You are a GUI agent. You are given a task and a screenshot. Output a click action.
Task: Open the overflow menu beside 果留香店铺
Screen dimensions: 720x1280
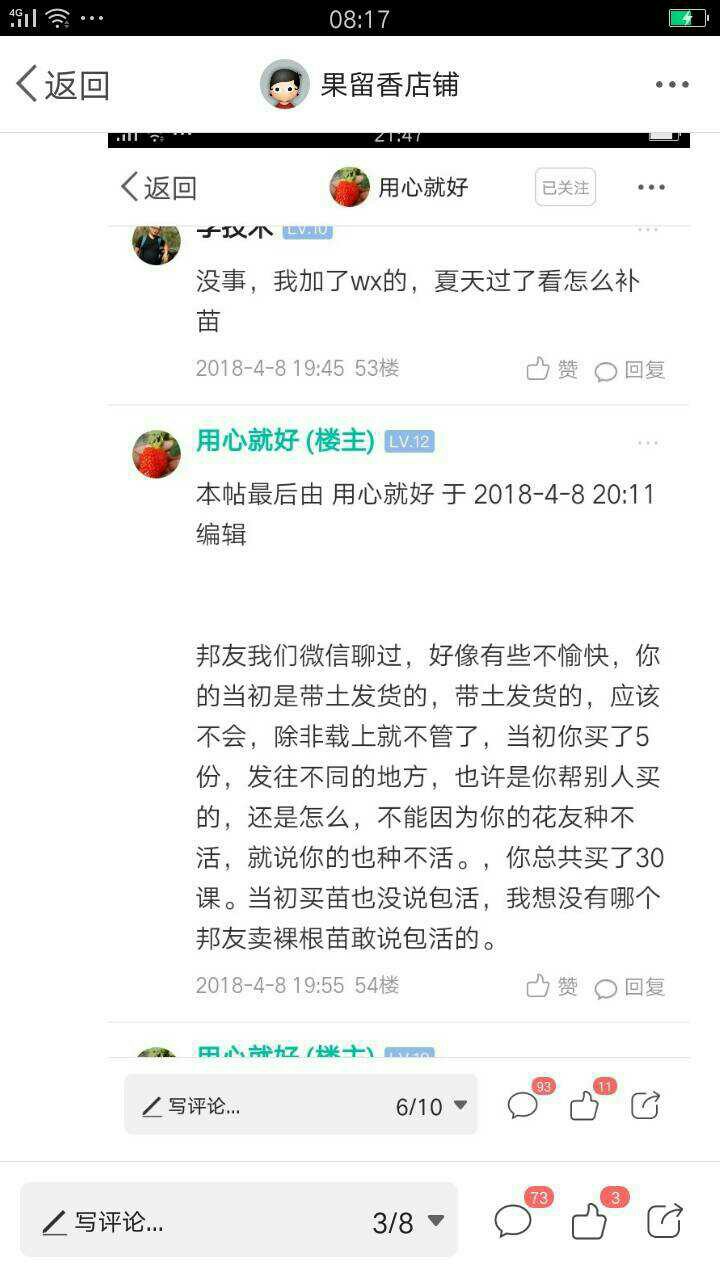[x=672, y=85]
